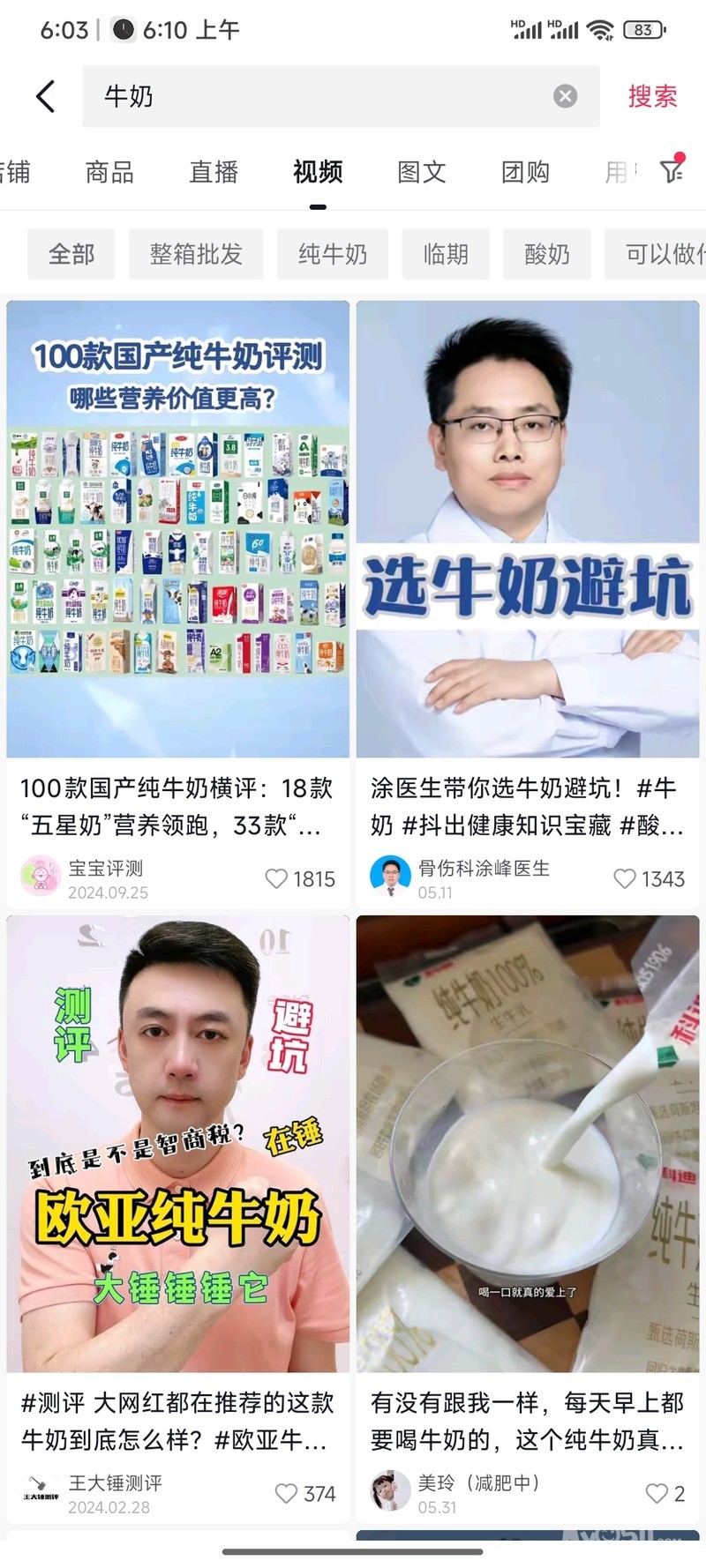Open the 选牛奶避坑 doctor video

tap(528, 529)
